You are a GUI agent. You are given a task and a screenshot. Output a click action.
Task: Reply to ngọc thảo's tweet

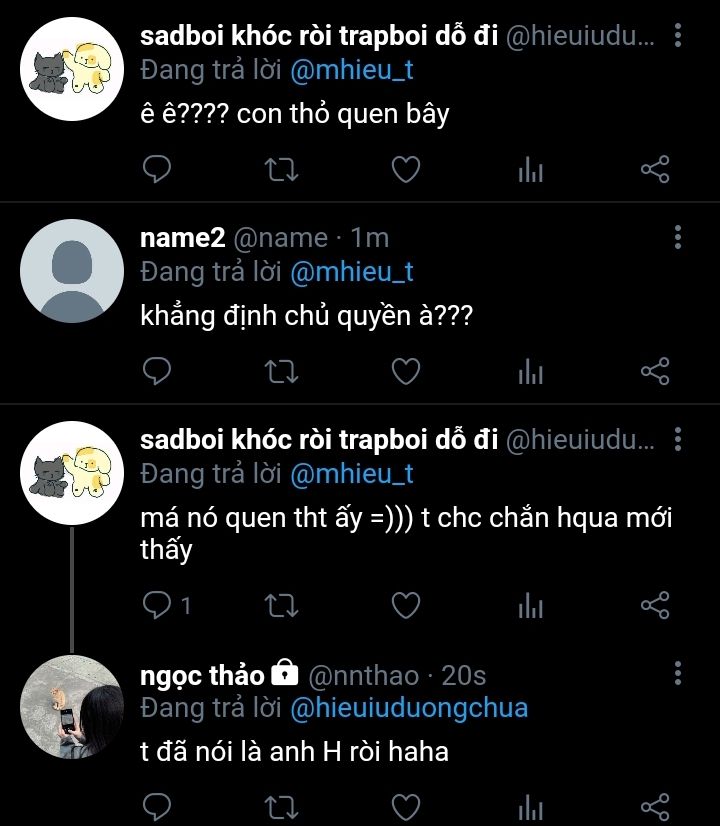(157, 807)
